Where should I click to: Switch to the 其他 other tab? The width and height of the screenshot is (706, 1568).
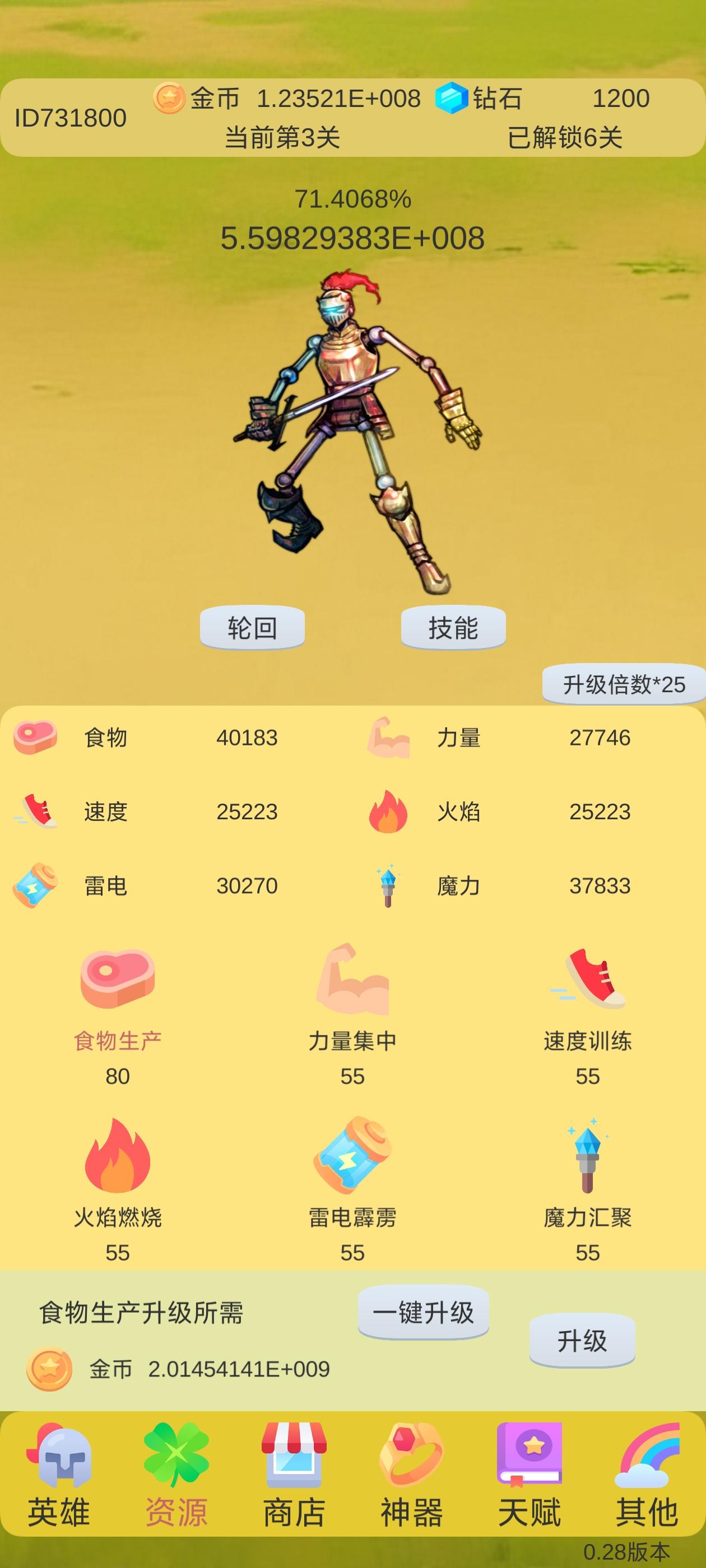646,1476
